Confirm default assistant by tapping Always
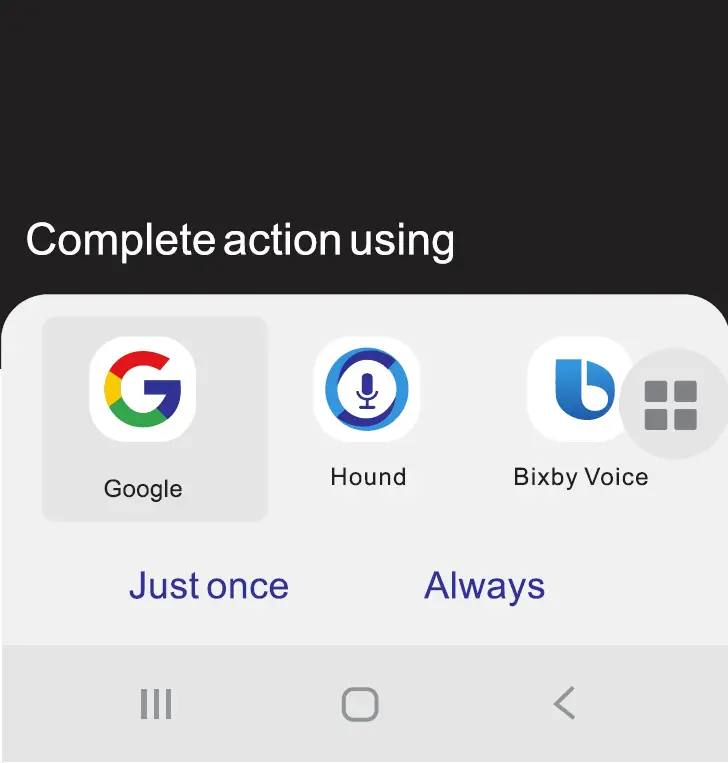728x763 pixels. coord(484,586)
